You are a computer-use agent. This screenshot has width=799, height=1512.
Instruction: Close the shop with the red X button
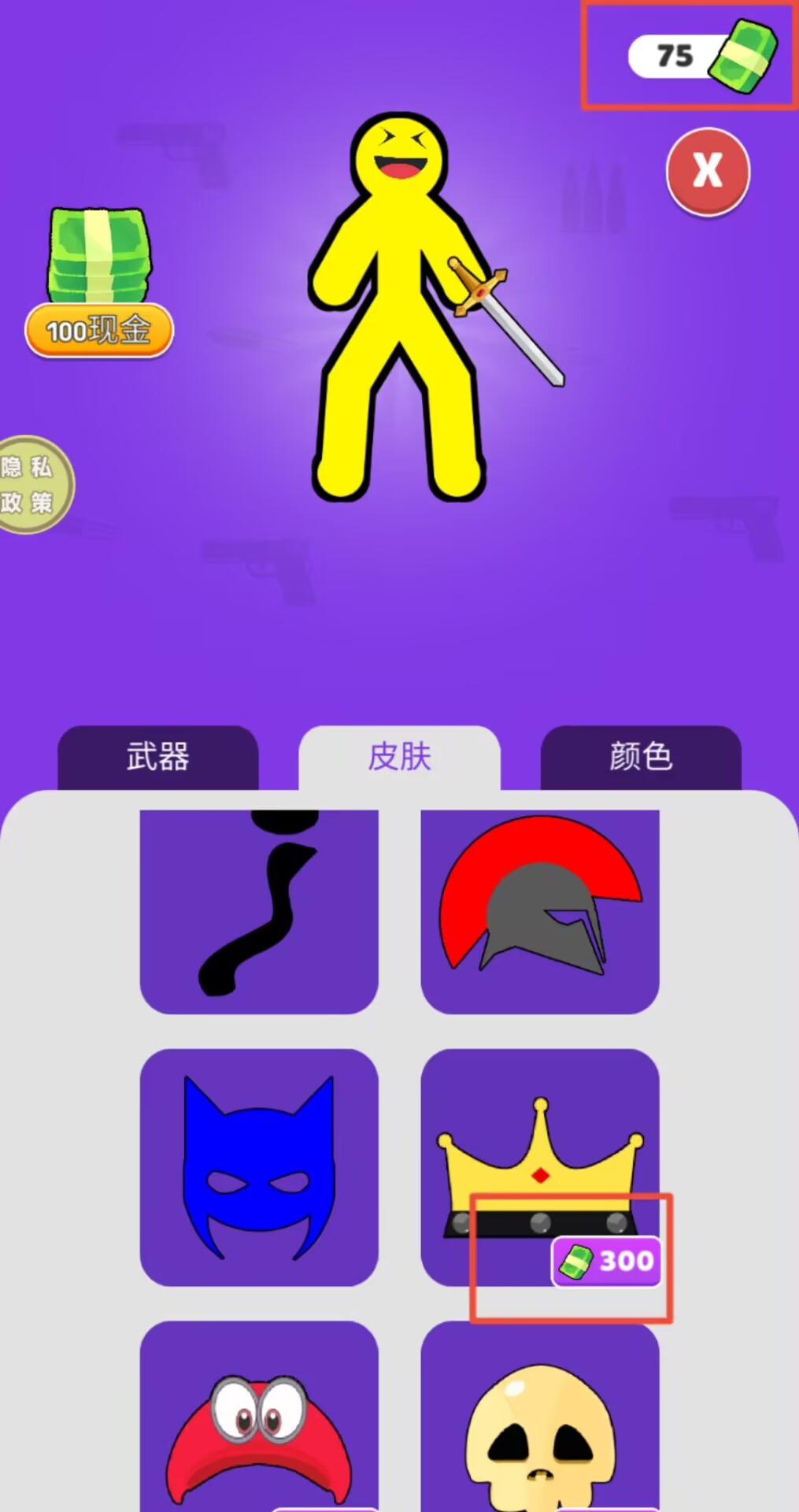(708, 171)
